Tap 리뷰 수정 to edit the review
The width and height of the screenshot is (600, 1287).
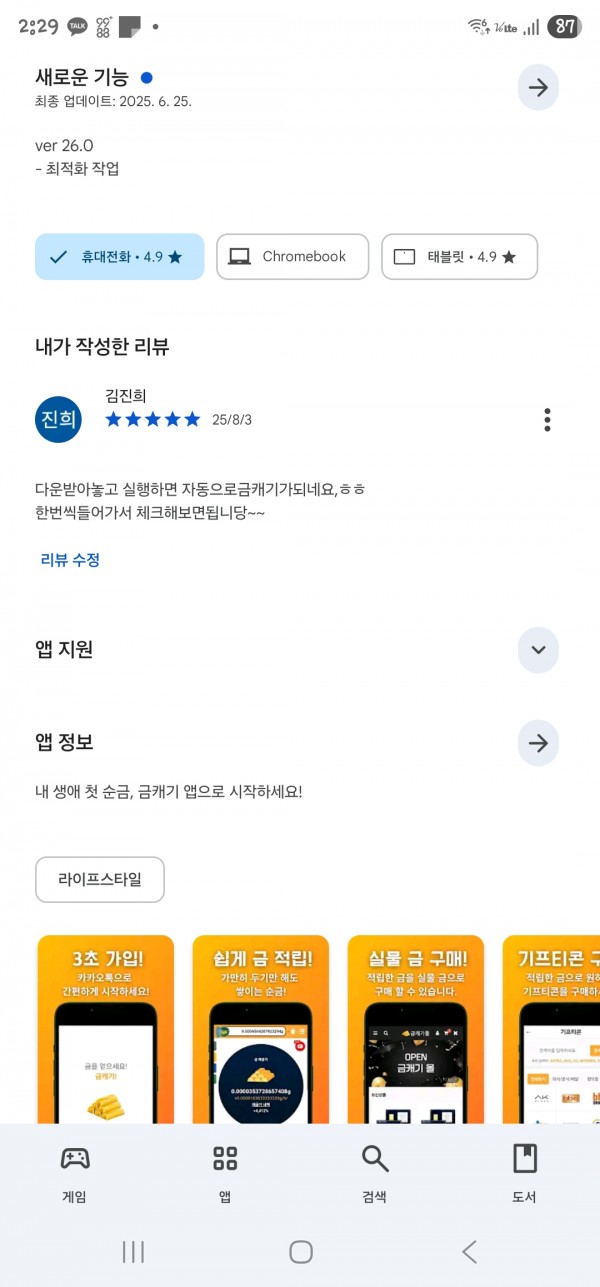[x=70, y=560]
